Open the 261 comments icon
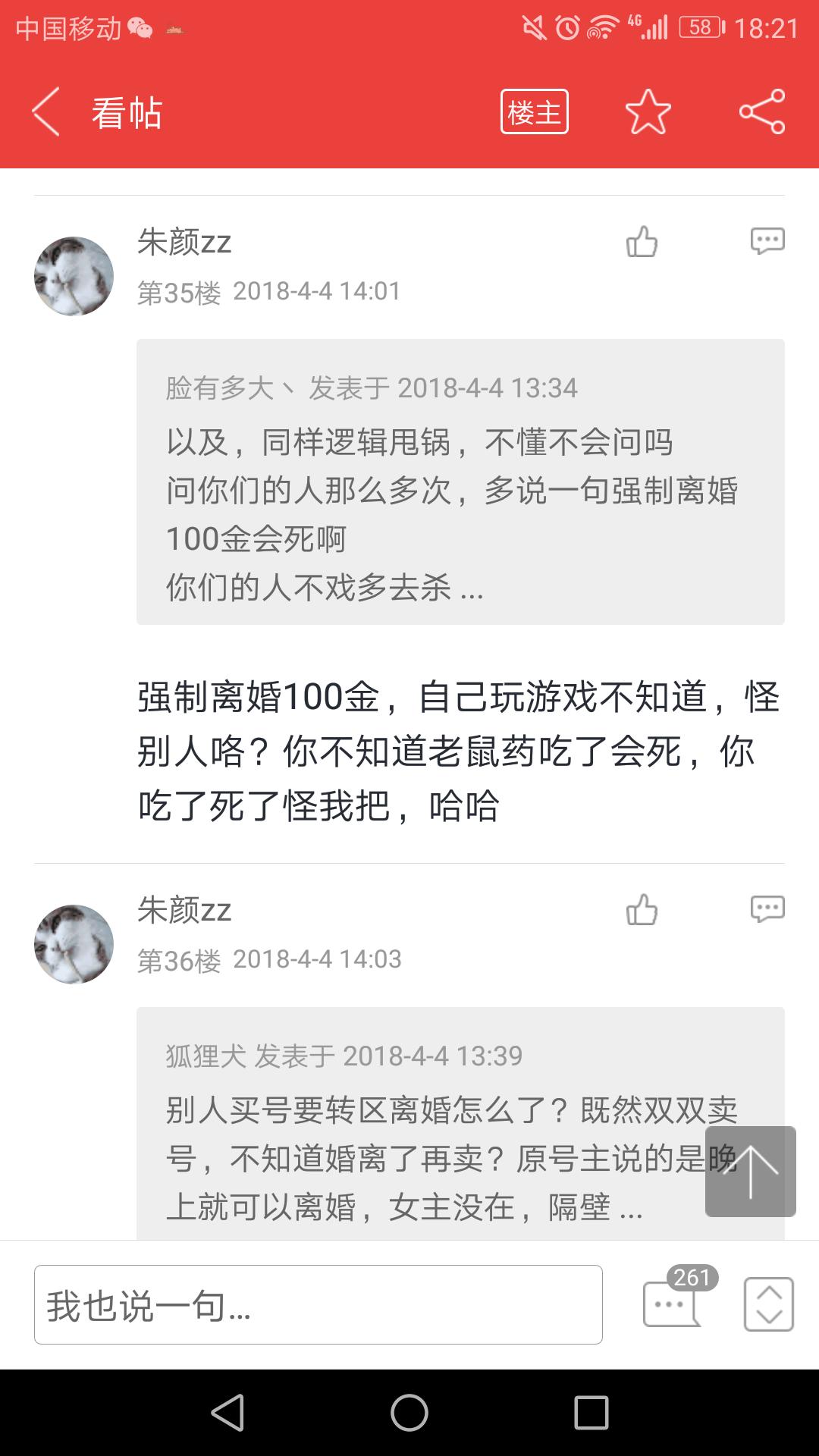The height and width of the screenshot is (1456, 819). coord(672,1303)
